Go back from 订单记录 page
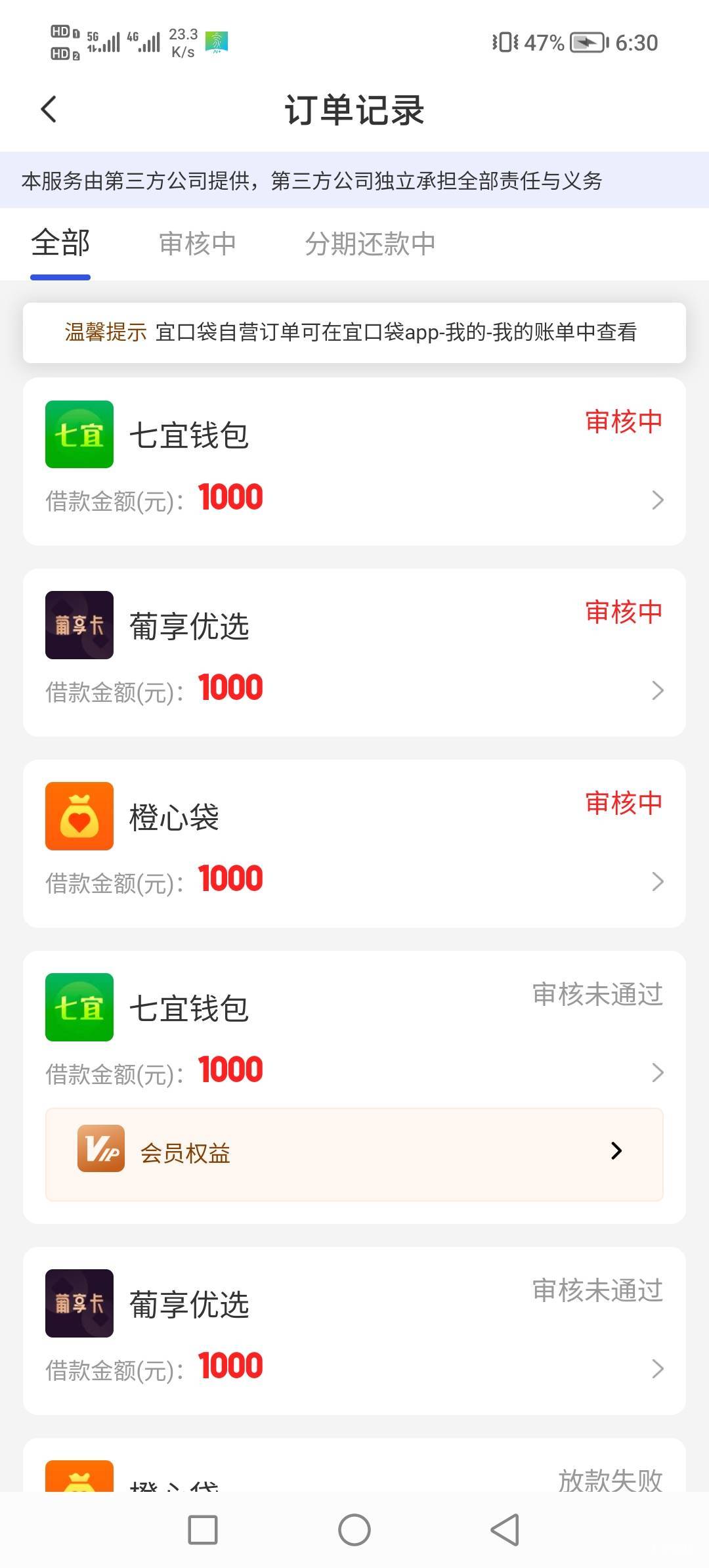Screen dimensions: 709x1568 click(49, 109)
